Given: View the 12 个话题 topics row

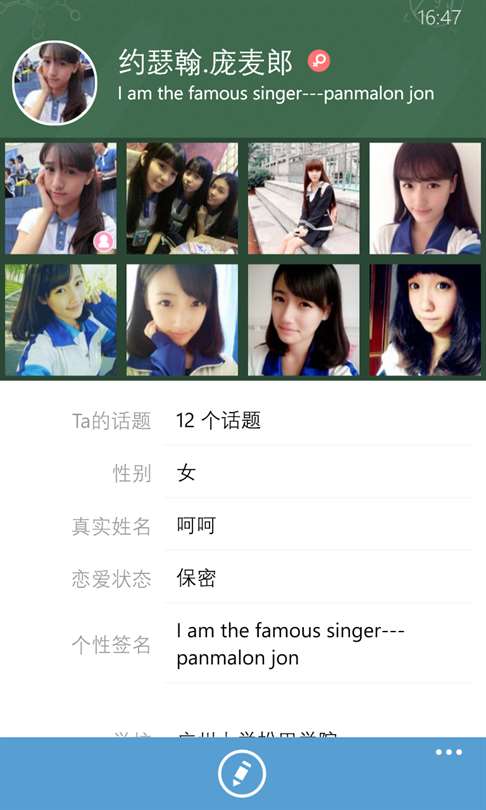Looking at the screenshot, I should coord(272,421).
